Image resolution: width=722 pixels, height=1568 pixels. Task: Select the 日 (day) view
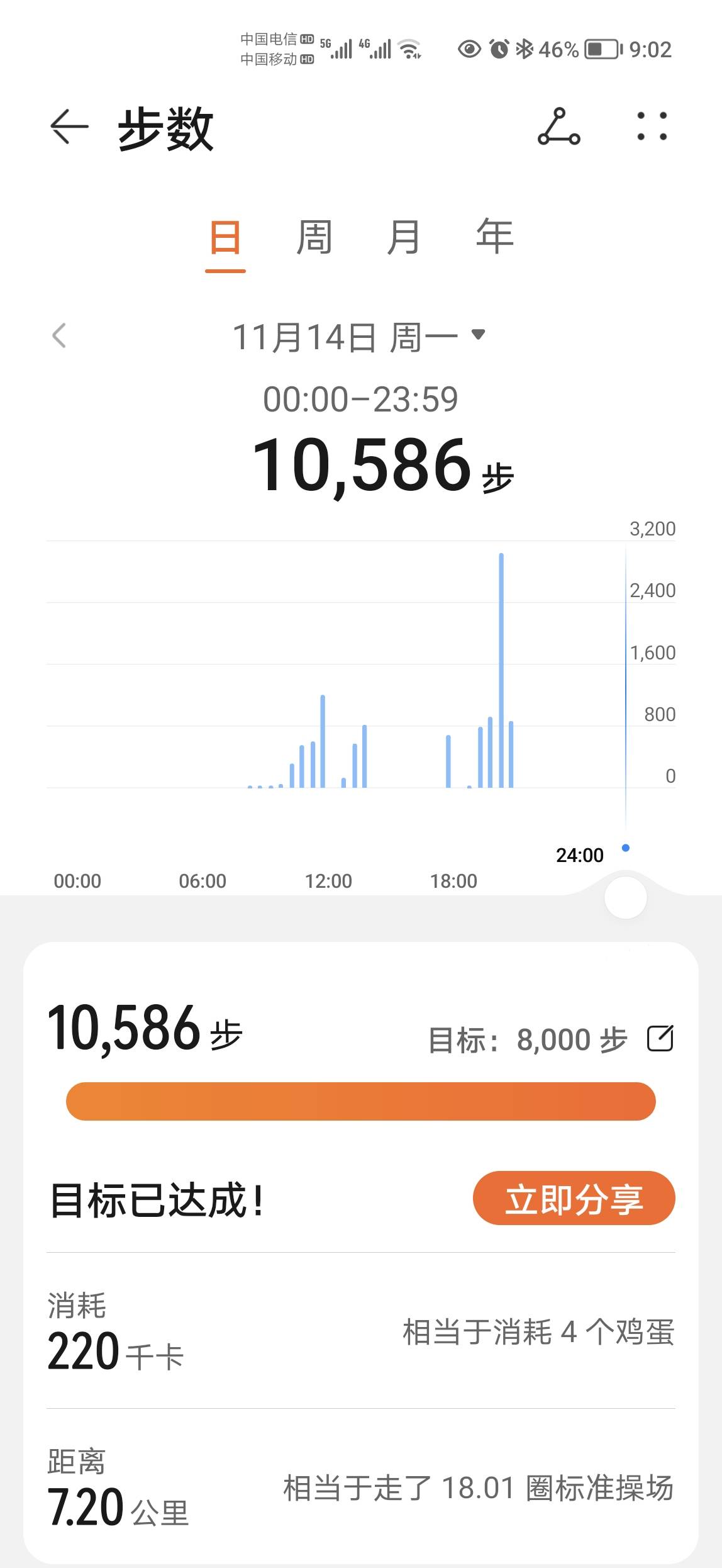click(224, 238)
